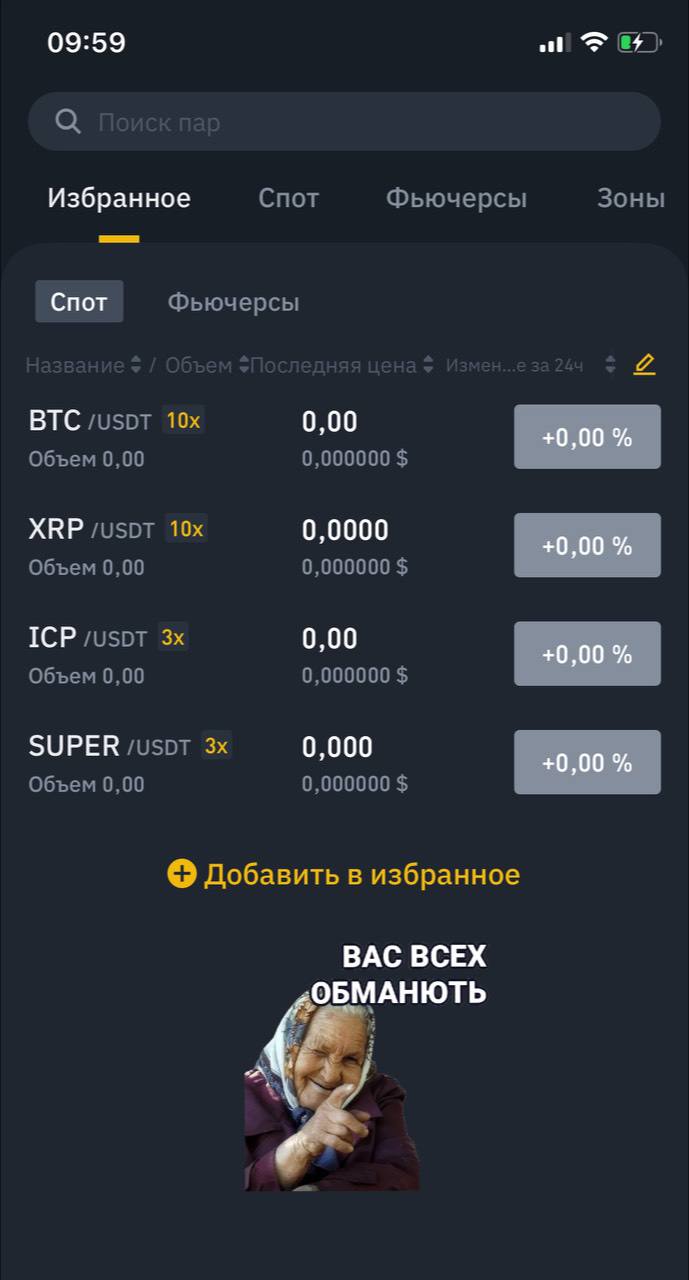The image size is (689, 1280).
Task: Select the Избранное tab
Action: point(119,198)
